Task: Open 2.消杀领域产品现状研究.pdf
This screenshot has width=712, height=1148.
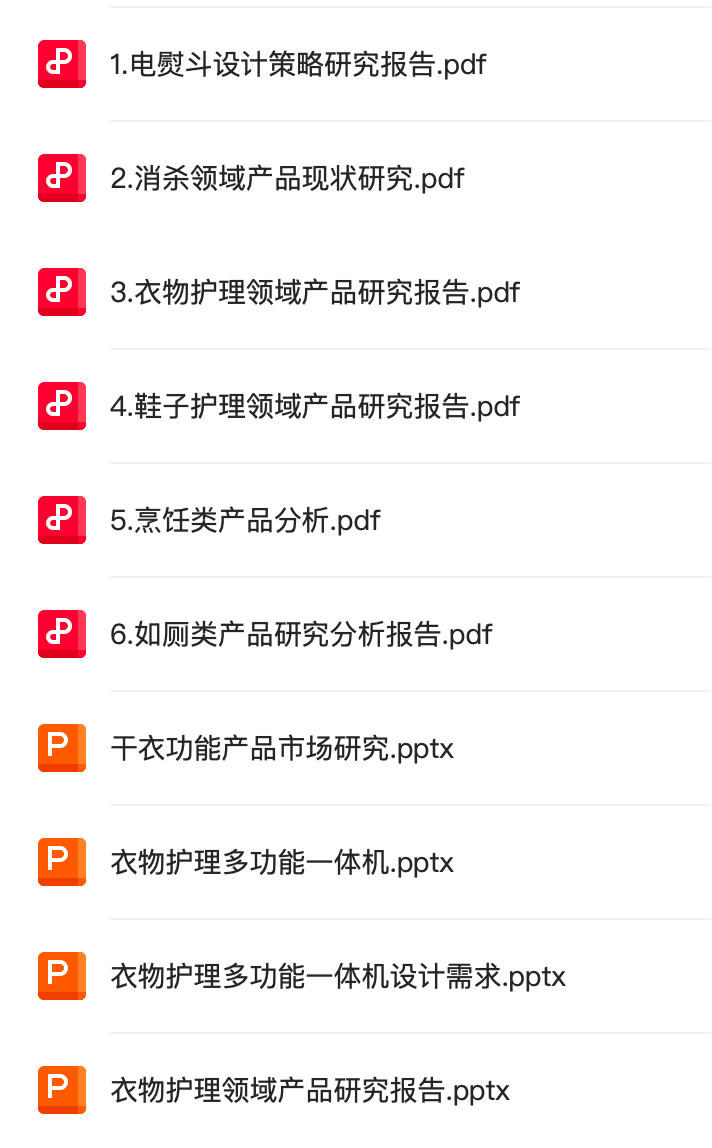Action: 287,179
